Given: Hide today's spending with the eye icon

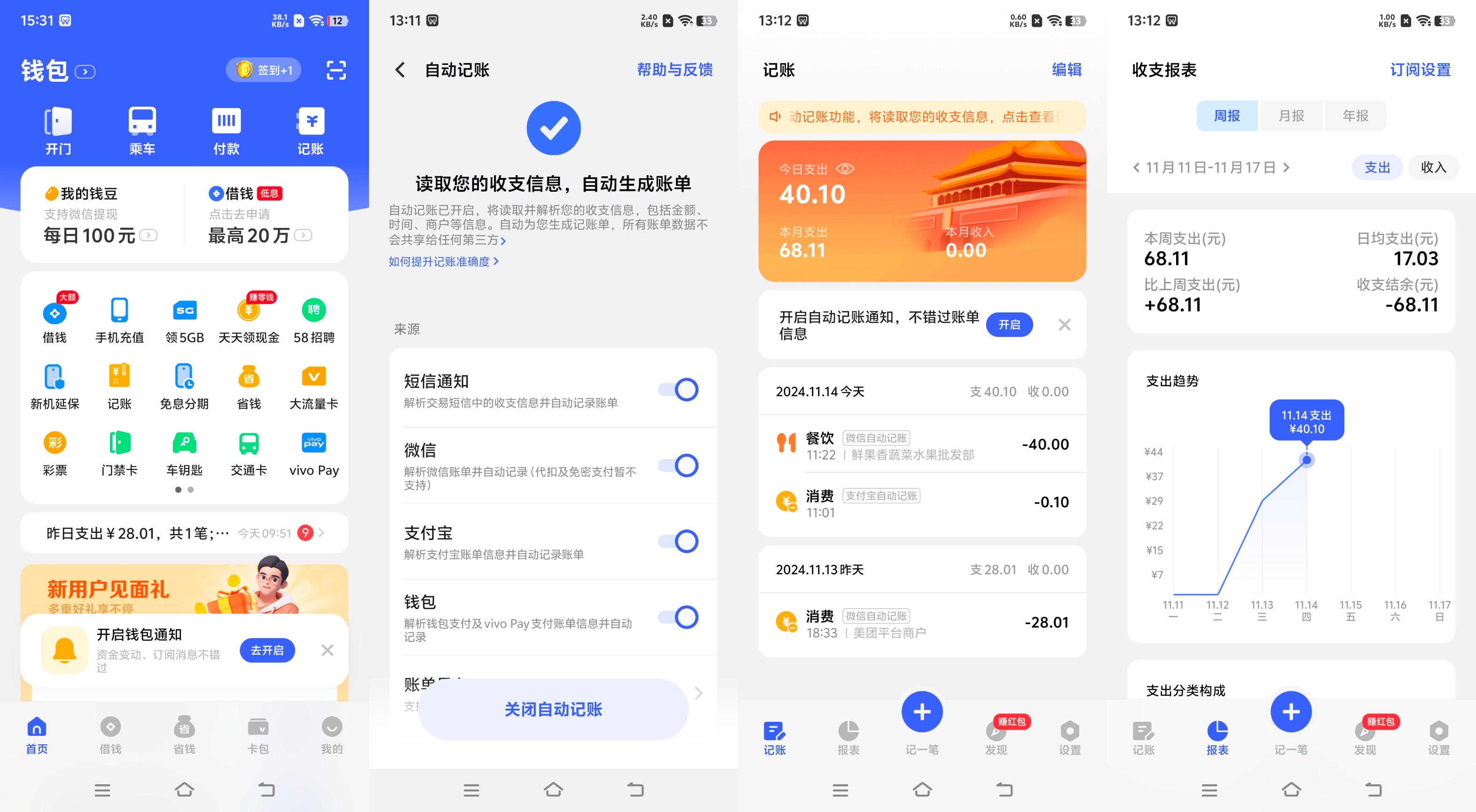Looking at the screenshot, I should coord(845,169).
